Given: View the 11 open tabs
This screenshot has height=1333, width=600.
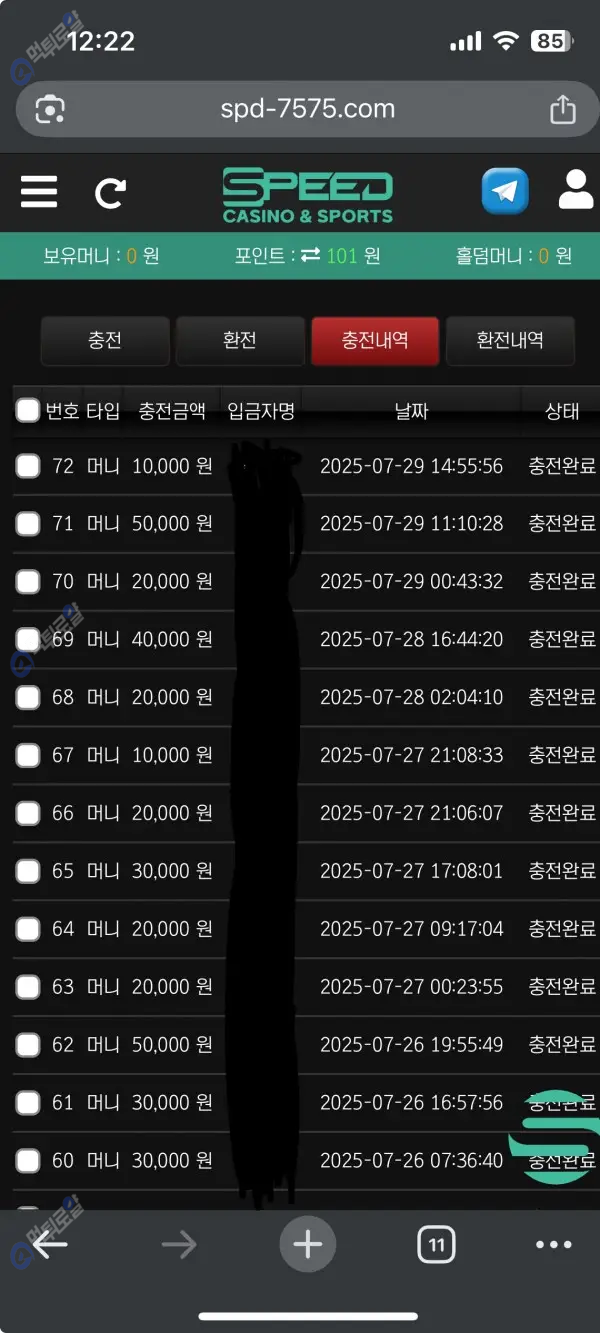Looking at the screenshot, I should [x=436, y=1245].
